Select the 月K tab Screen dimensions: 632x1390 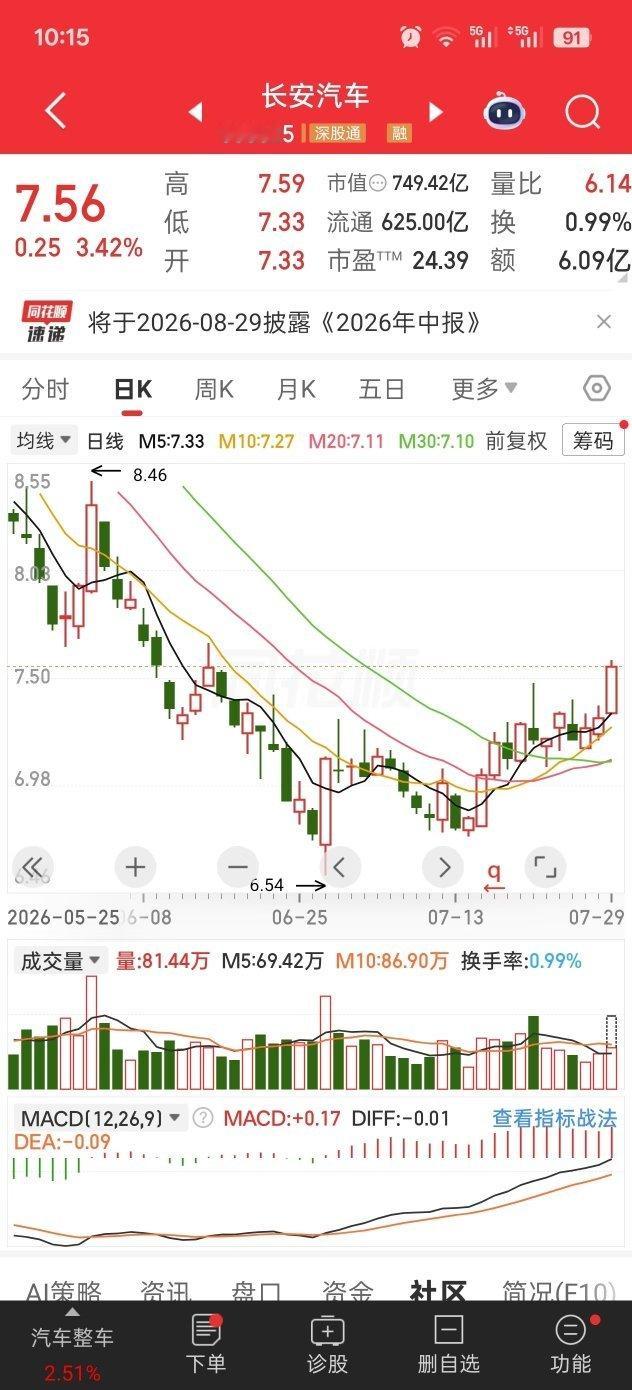coord(296,389)
